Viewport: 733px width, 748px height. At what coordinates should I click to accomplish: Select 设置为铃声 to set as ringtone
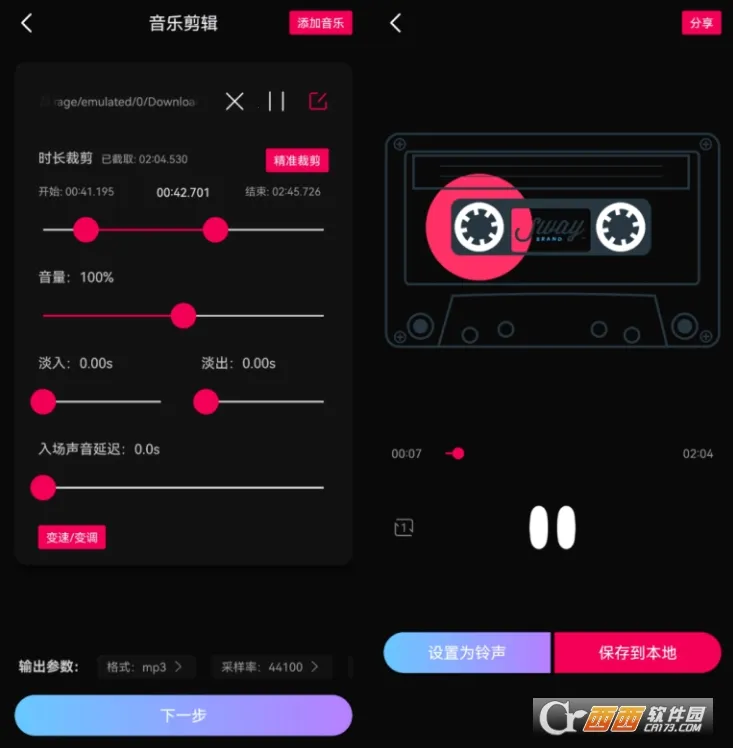point(467,653)
